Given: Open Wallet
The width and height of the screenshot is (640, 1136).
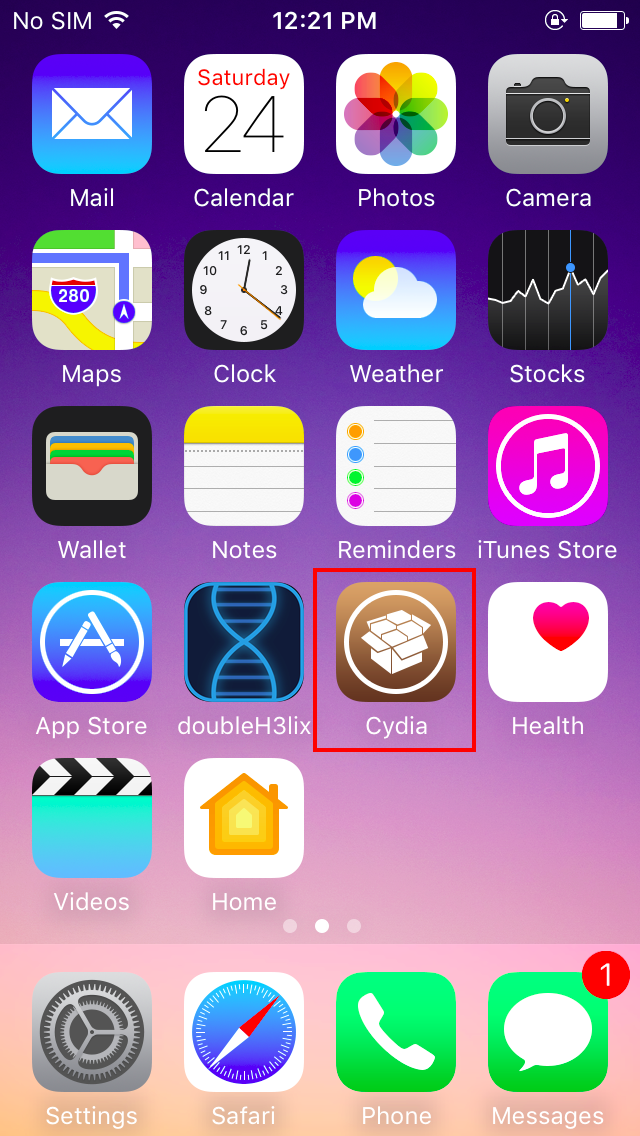Looking at the screenshot, I should click(92, 466).
